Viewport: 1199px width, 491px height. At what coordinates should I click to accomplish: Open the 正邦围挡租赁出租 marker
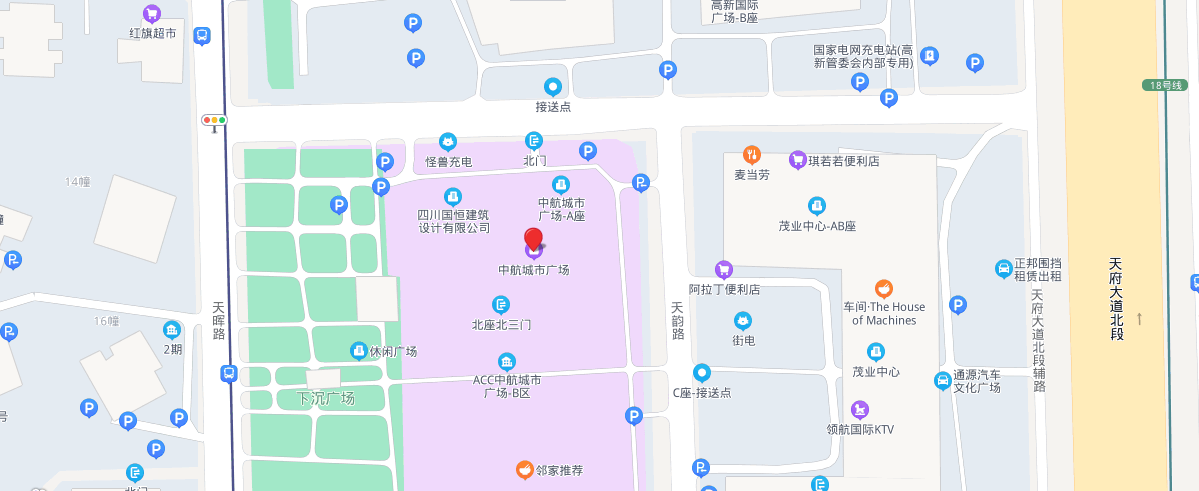click(1004, 268)
